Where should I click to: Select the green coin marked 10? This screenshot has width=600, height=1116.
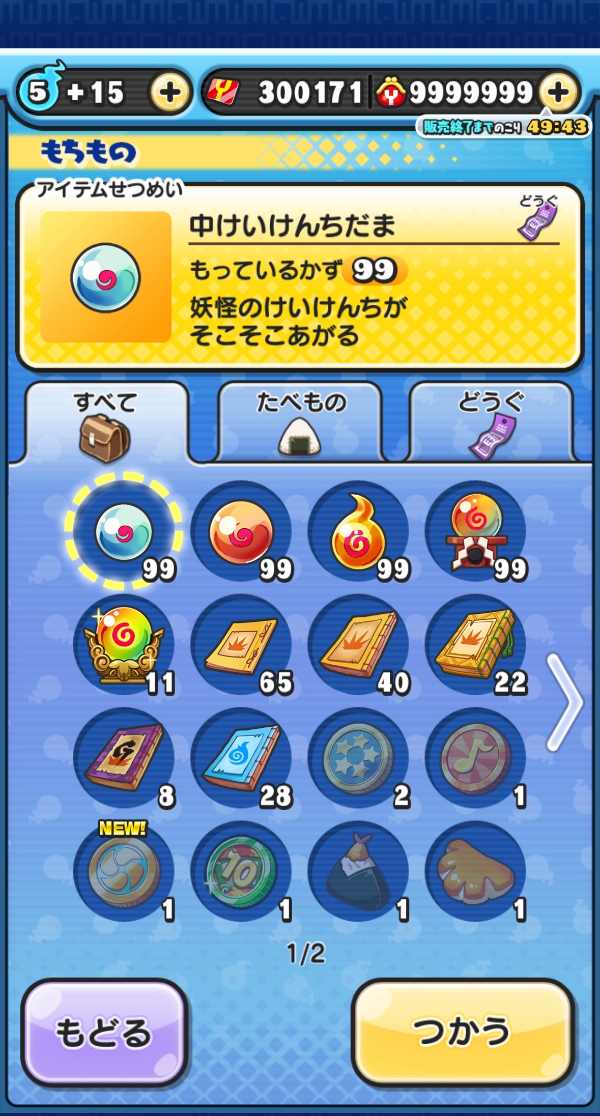pyautogui.click(x=240, y=872)
